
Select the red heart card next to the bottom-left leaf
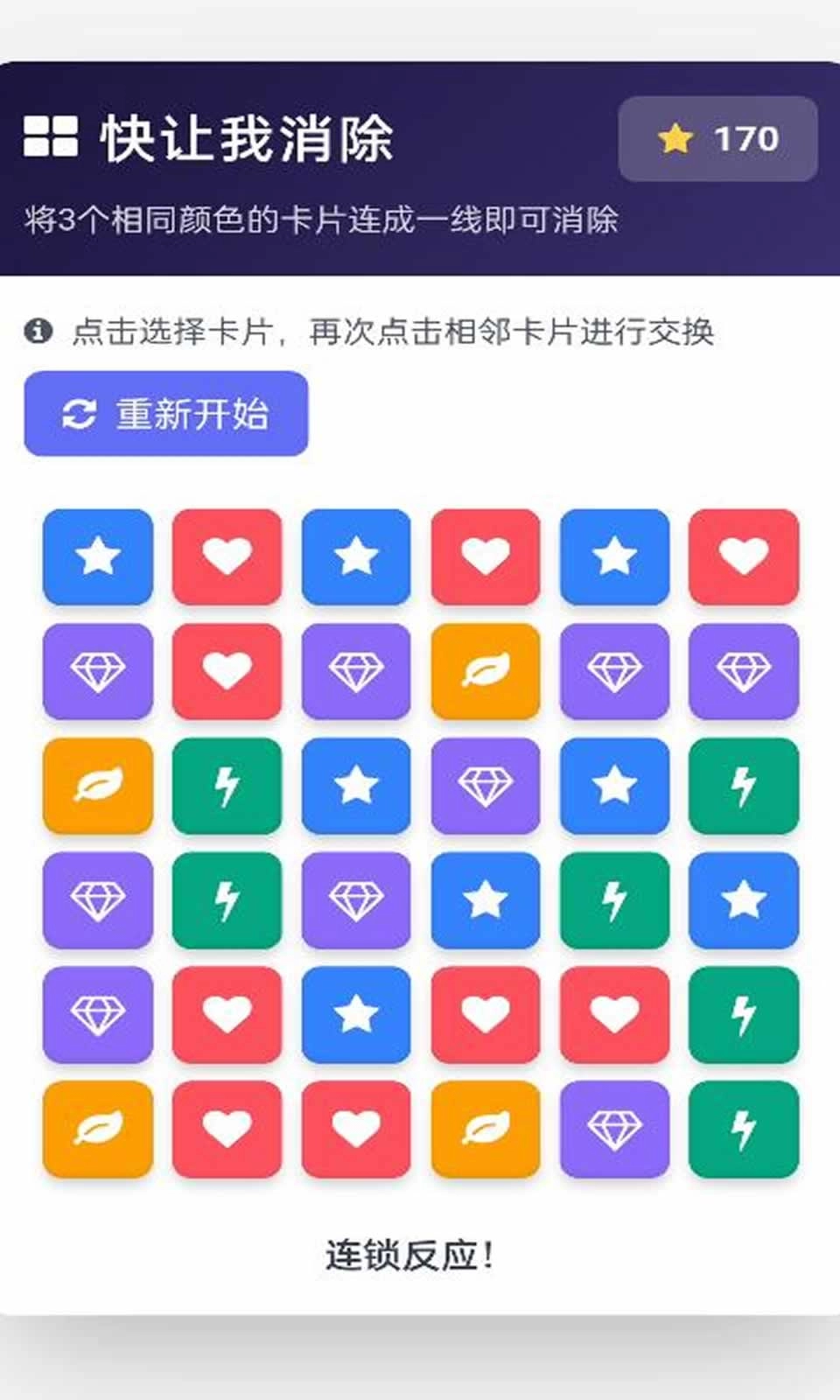point(227,1130)
